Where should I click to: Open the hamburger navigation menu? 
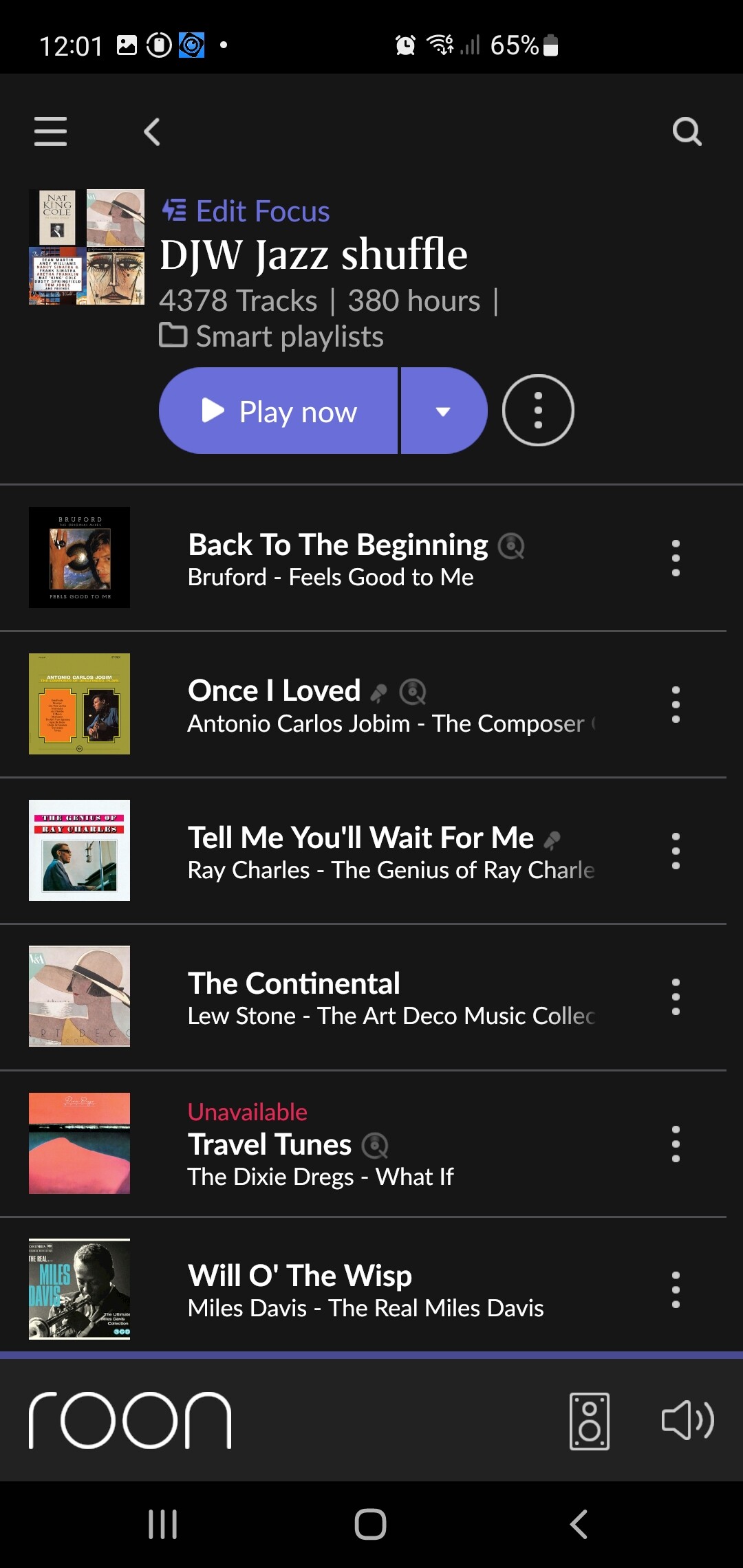tap(50, 131)
